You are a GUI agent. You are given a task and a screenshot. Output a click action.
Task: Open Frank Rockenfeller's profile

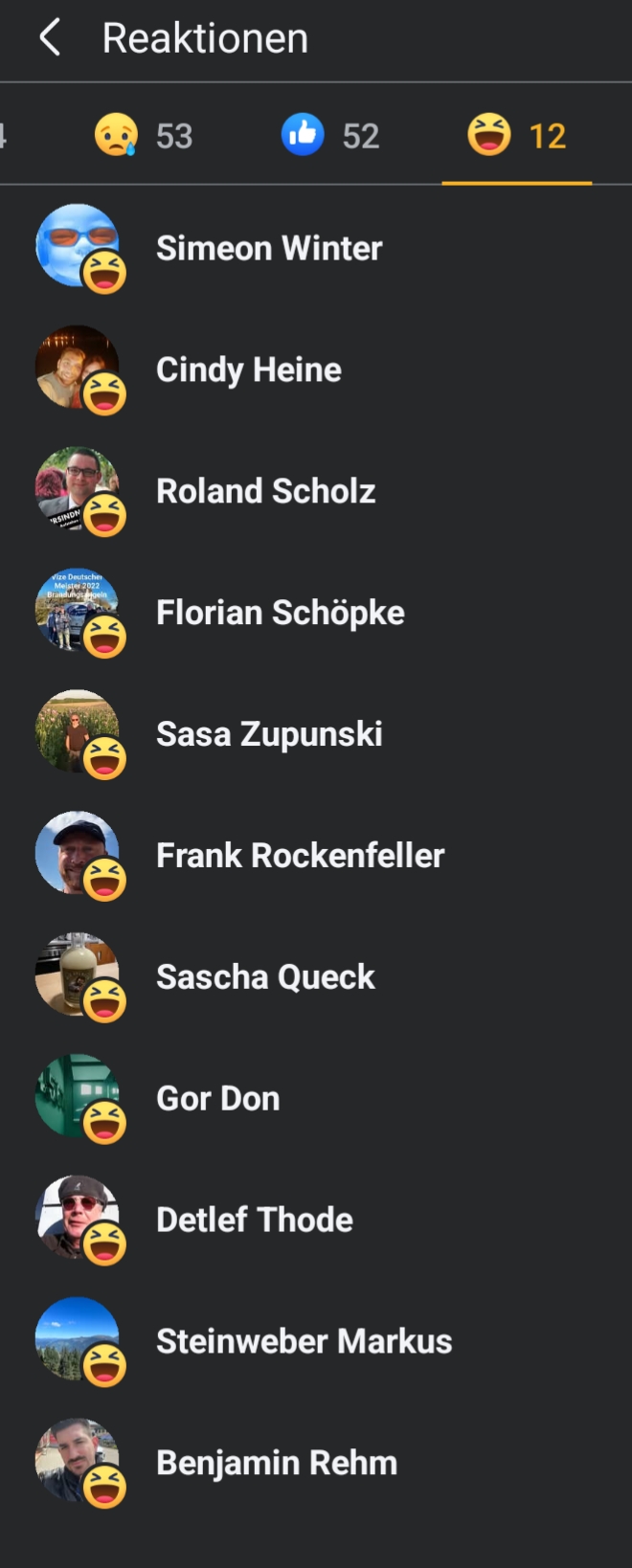click(301, 856)
